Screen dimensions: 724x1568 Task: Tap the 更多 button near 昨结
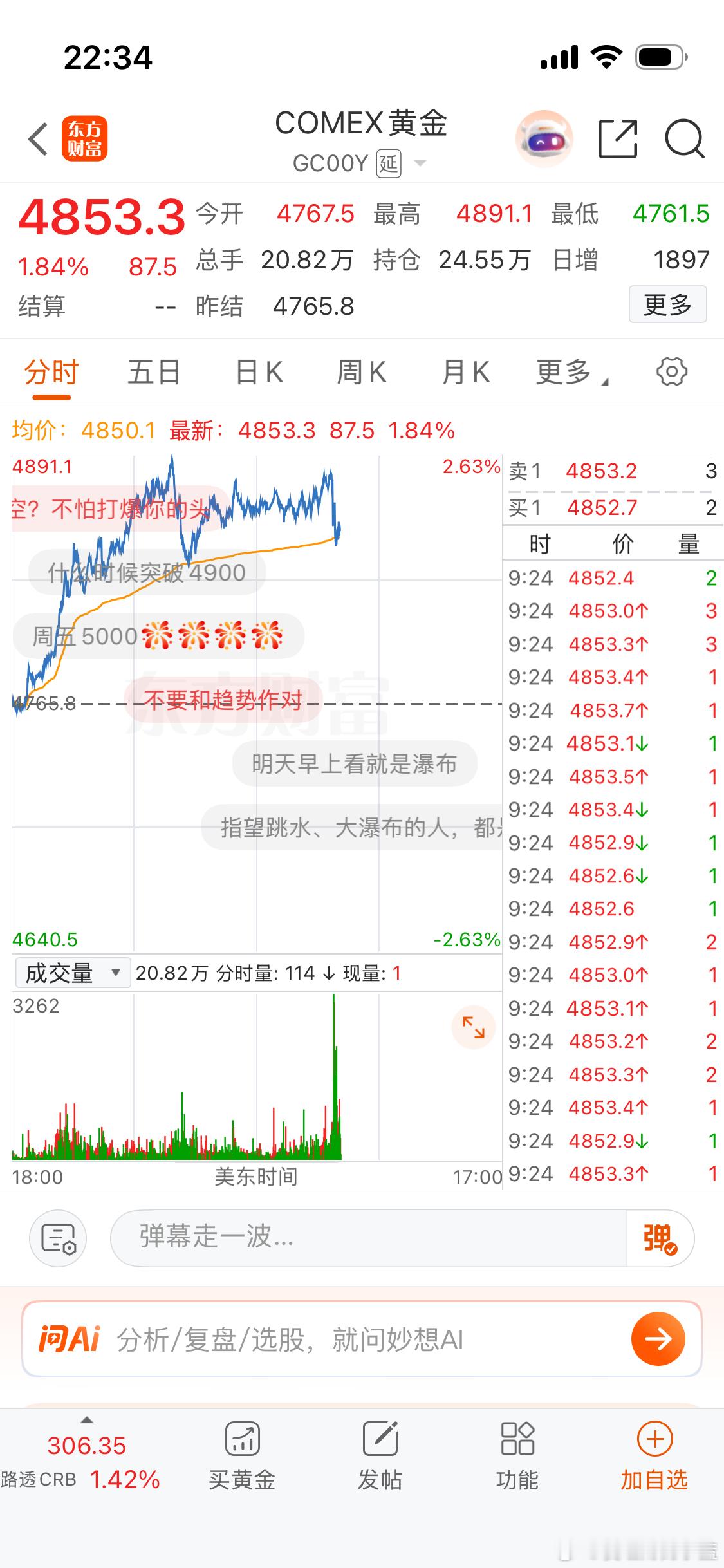(x=667, y=305)
